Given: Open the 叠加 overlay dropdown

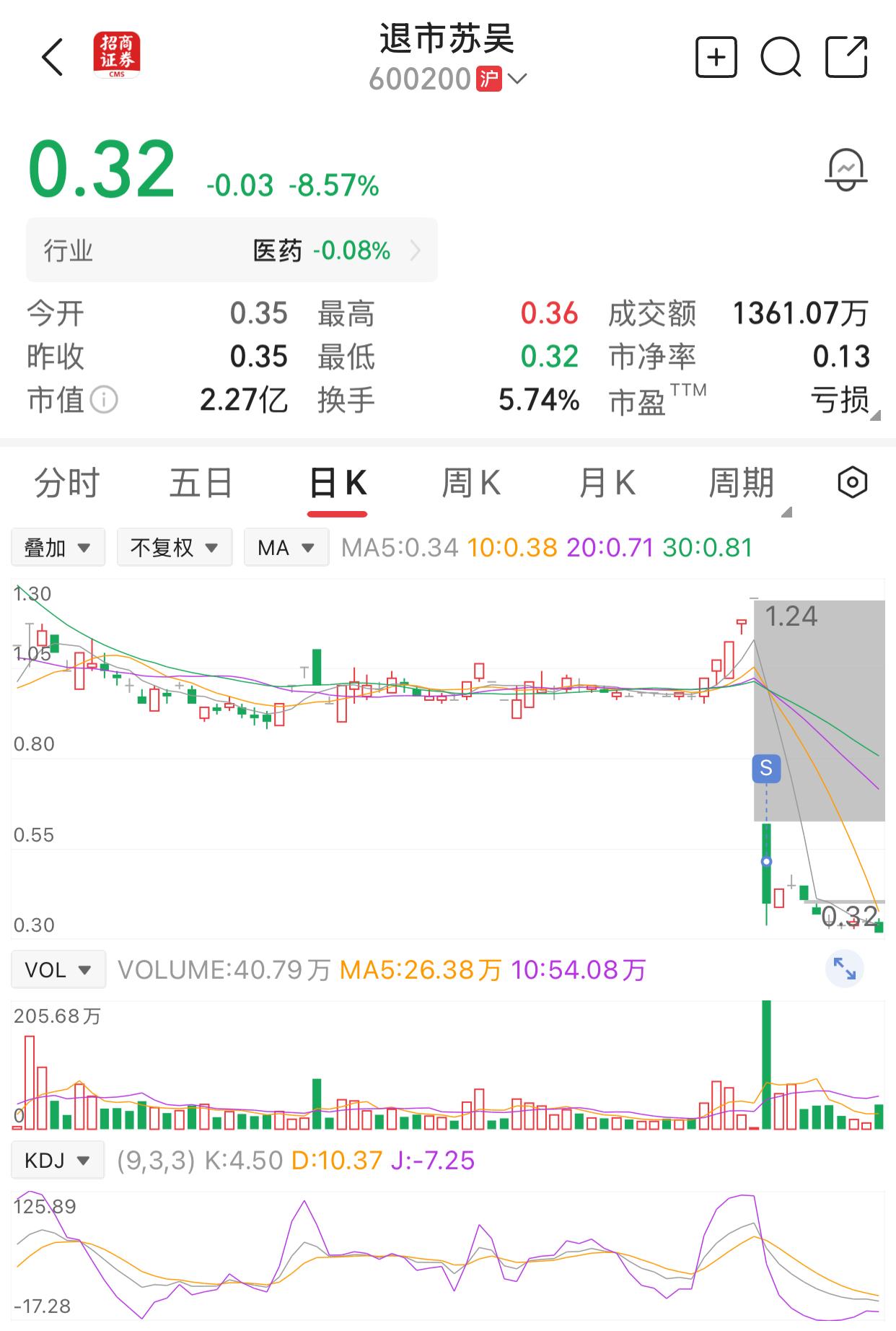Looking at the screenshot, I should (58, 546).
